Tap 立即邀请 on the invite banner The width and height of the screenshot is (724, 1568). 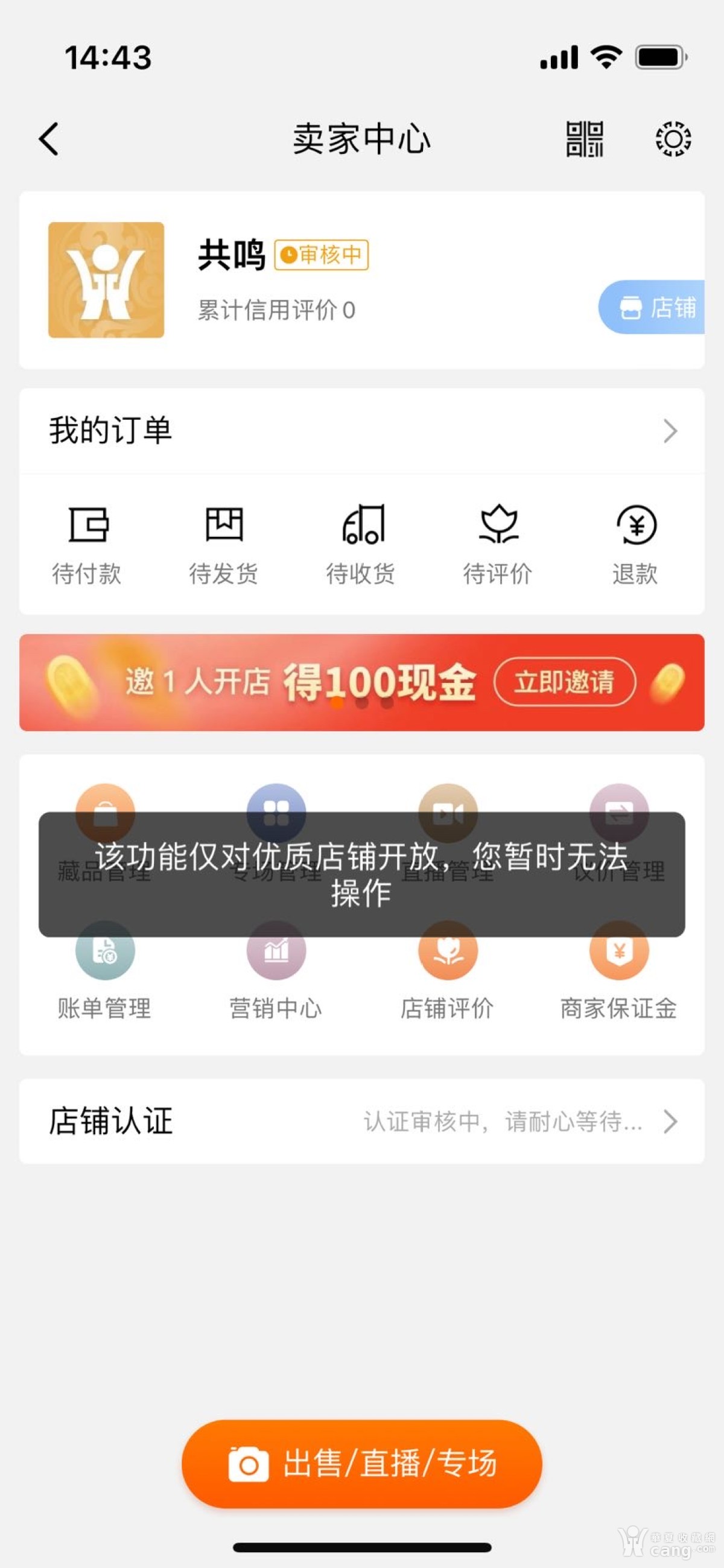(565, 682)
